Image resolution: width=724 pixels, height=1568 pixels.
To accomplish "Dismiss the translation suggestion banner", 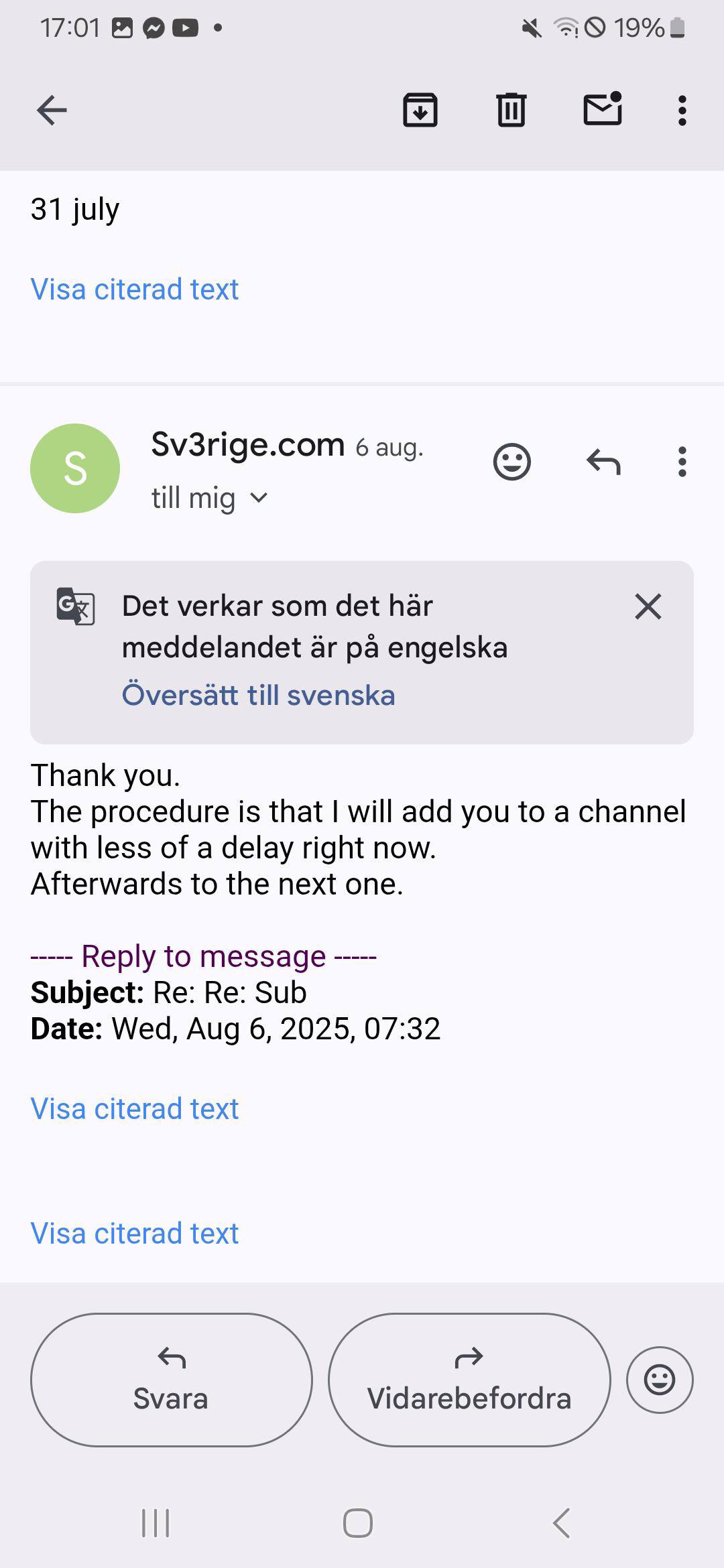I will (648, 607).
